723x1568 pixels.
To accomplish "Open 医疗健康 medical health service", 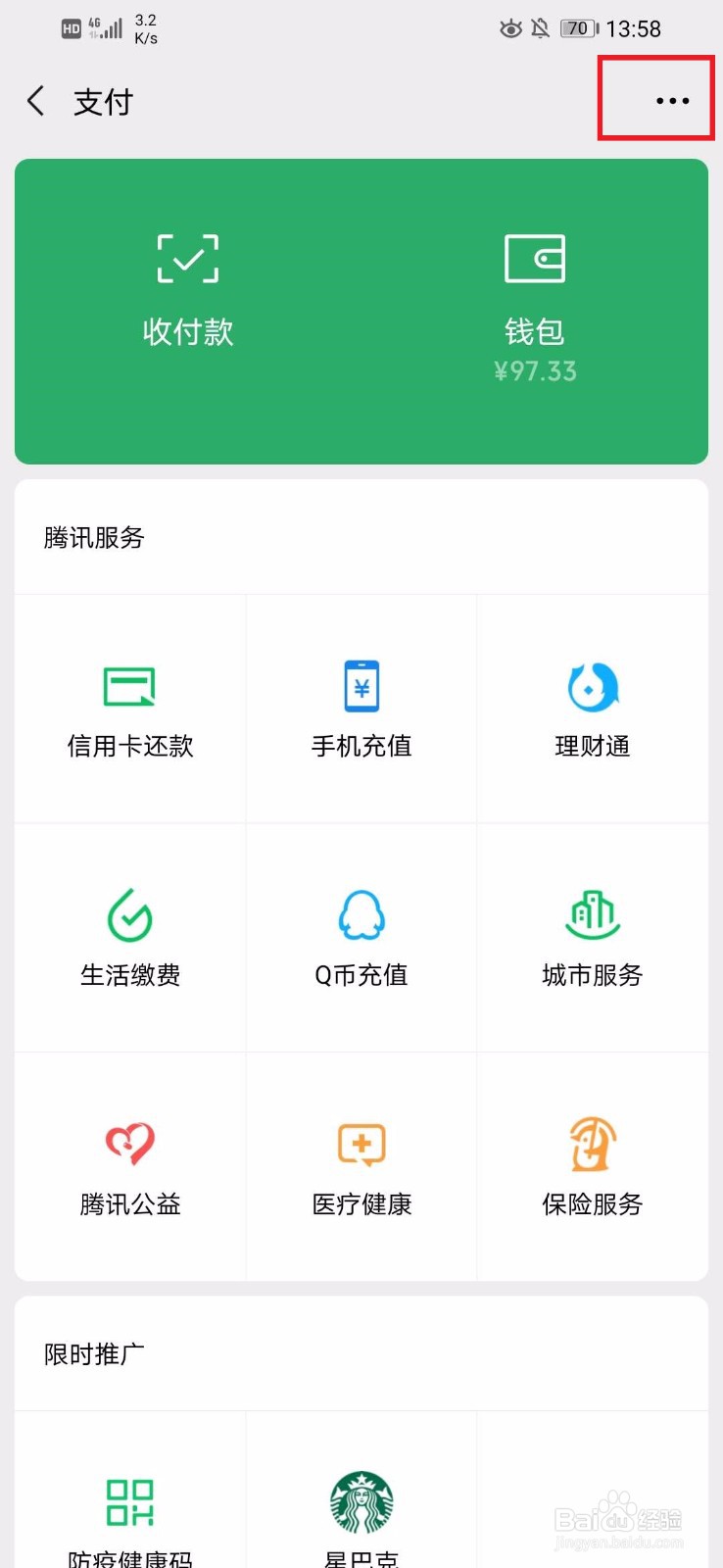I will [x=361, y=1168].
